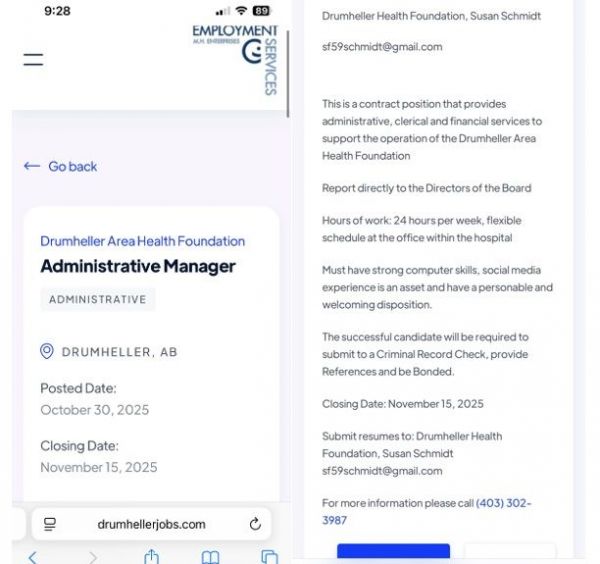Reload the page in Safari
Image resolution: width=600 pixels, height=564 pixels.
pyautogui.click(x=255, y=524)
